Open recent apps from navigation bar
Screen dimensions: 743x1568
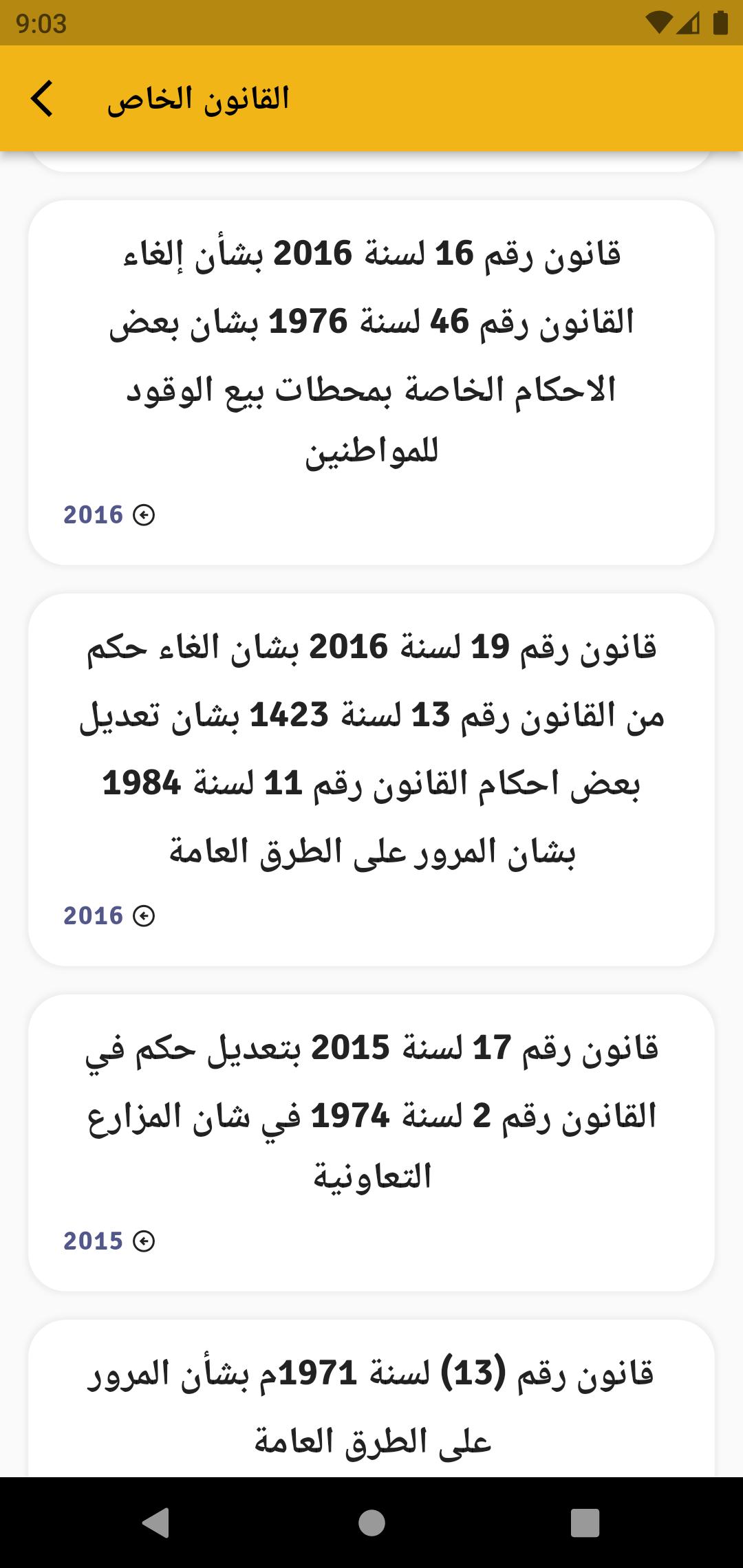(x=585, y=1523)
